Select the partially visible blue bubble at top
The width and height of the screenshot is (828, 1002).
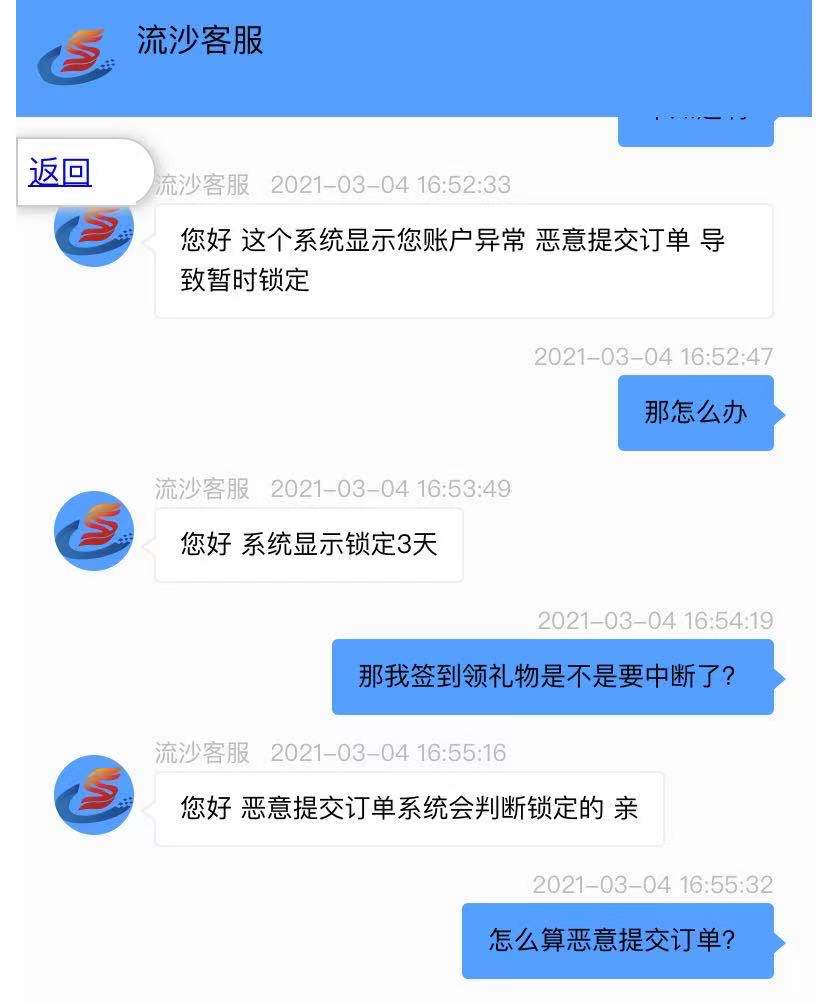click(x=697, y=126)
